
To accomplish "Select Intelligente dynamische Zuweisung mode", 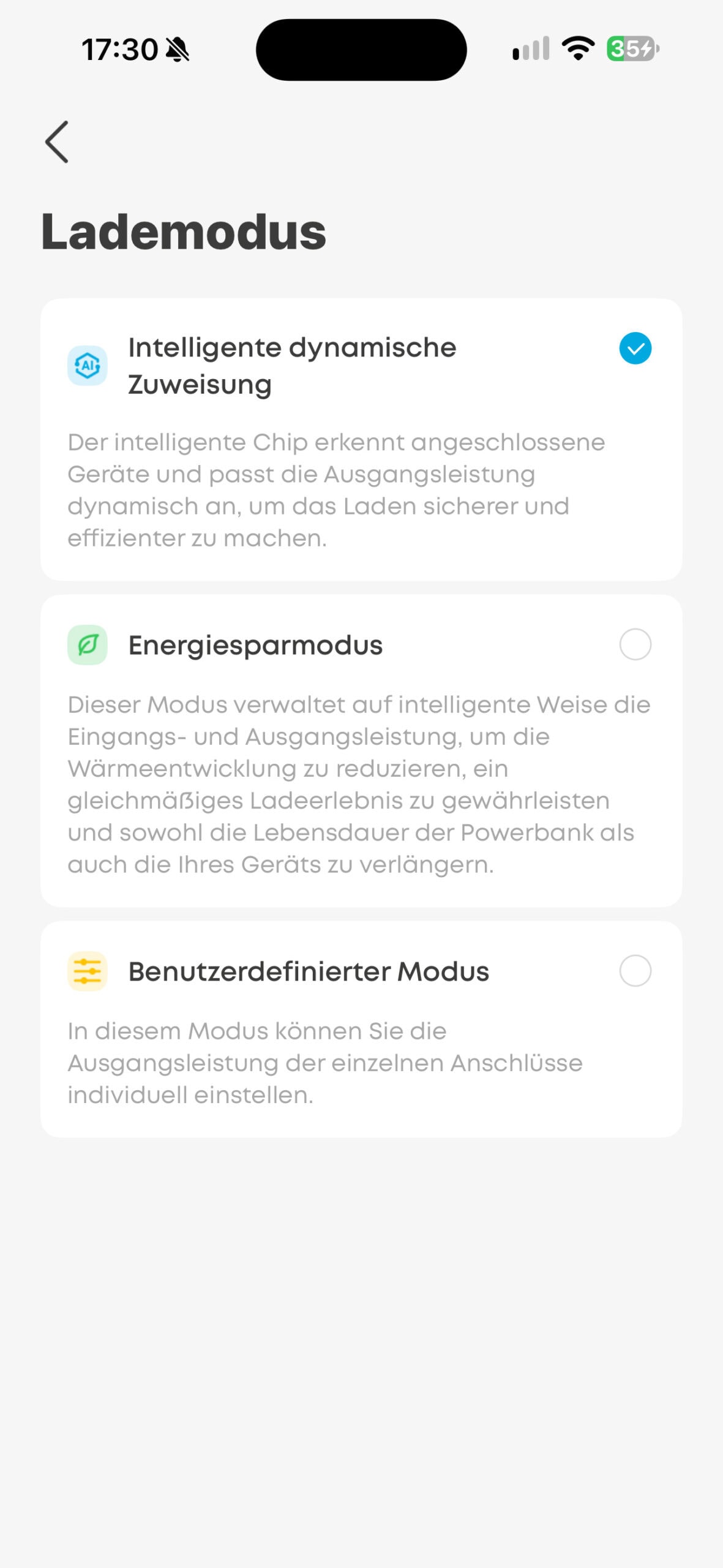I will pyautogui.click(x=361, y=439).
